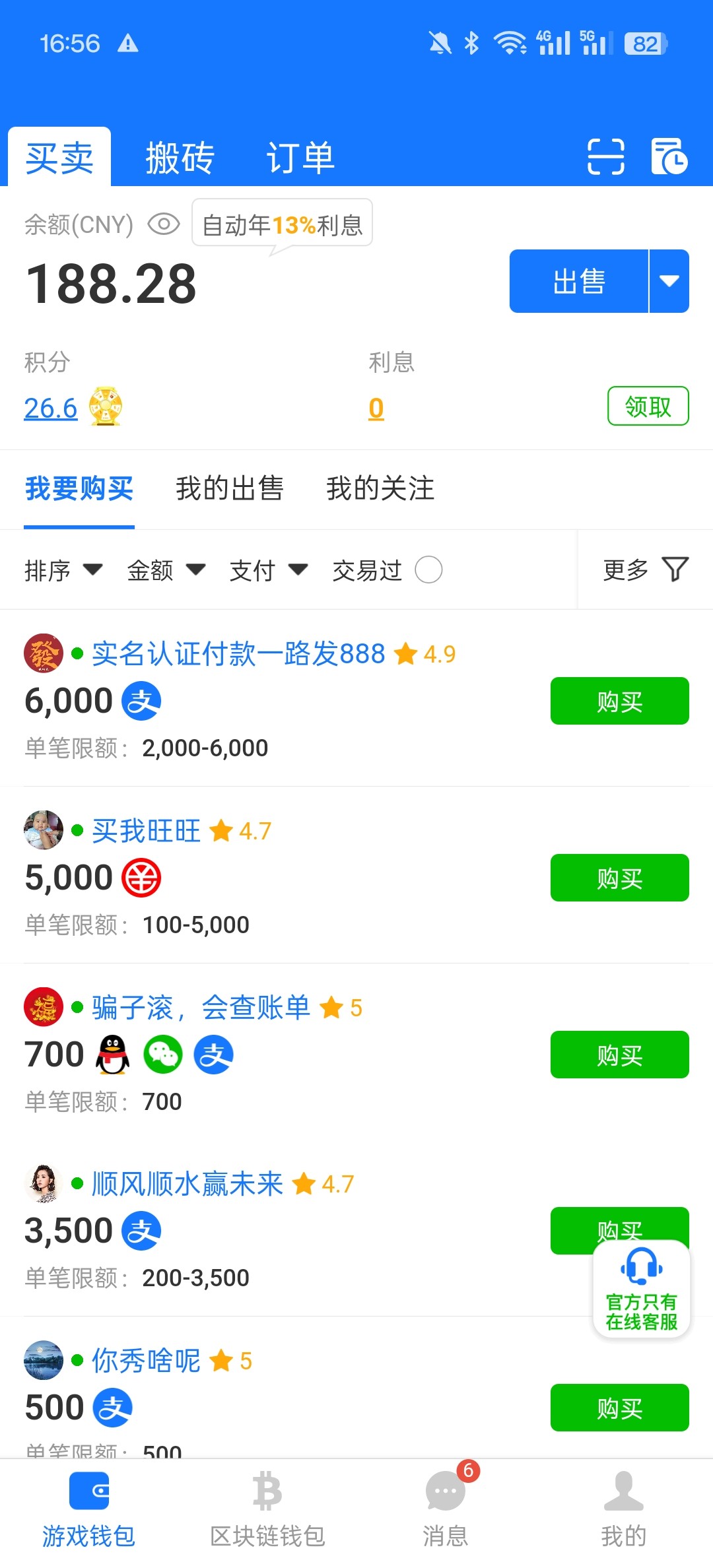Toggle balance visibility eye icon
This screenshot has width=713, height=1568.
pyautogui.click(x=164, y=224)
